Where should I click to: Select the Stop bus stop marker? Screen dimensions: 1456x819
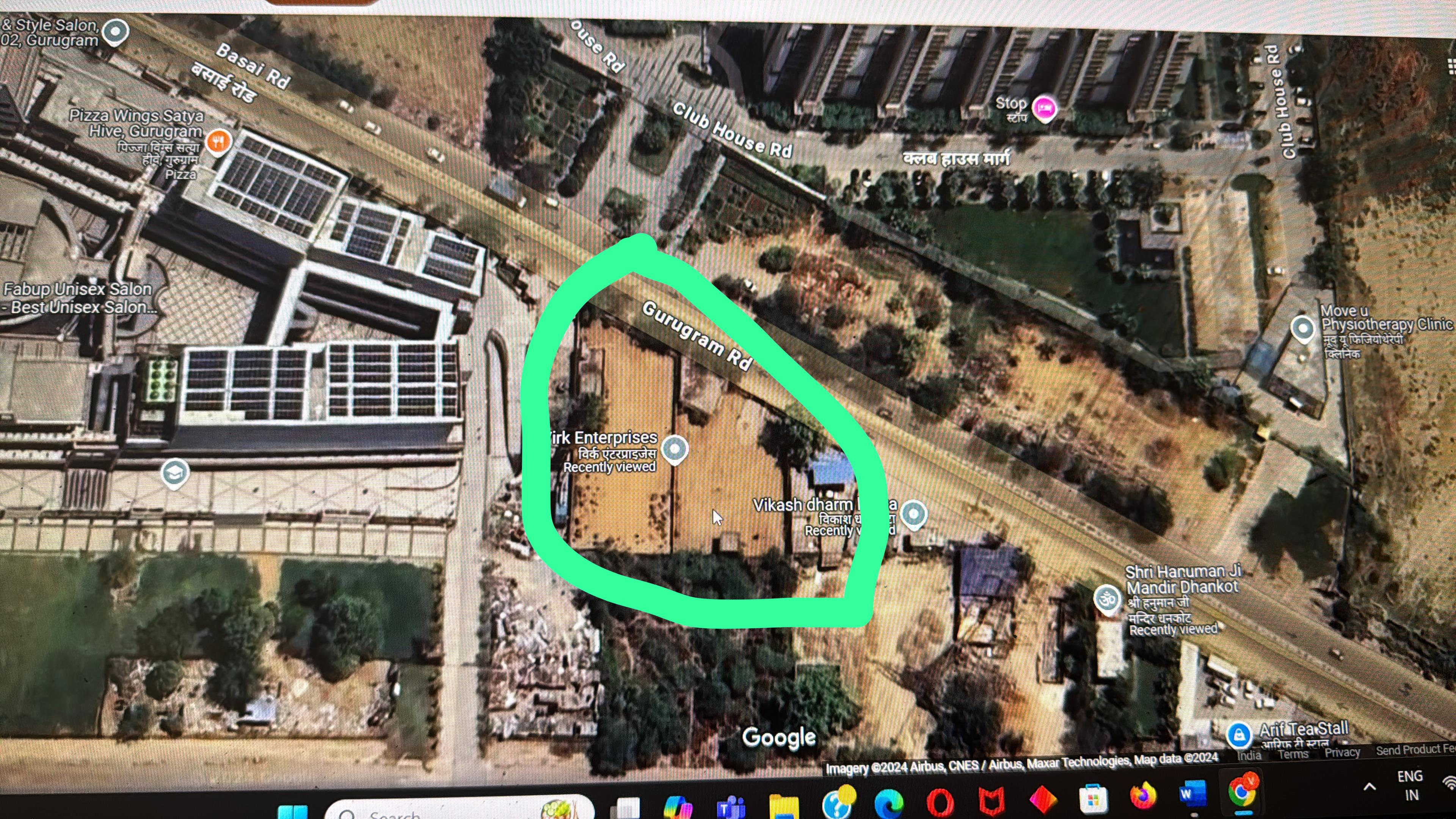click(1045, 107)
